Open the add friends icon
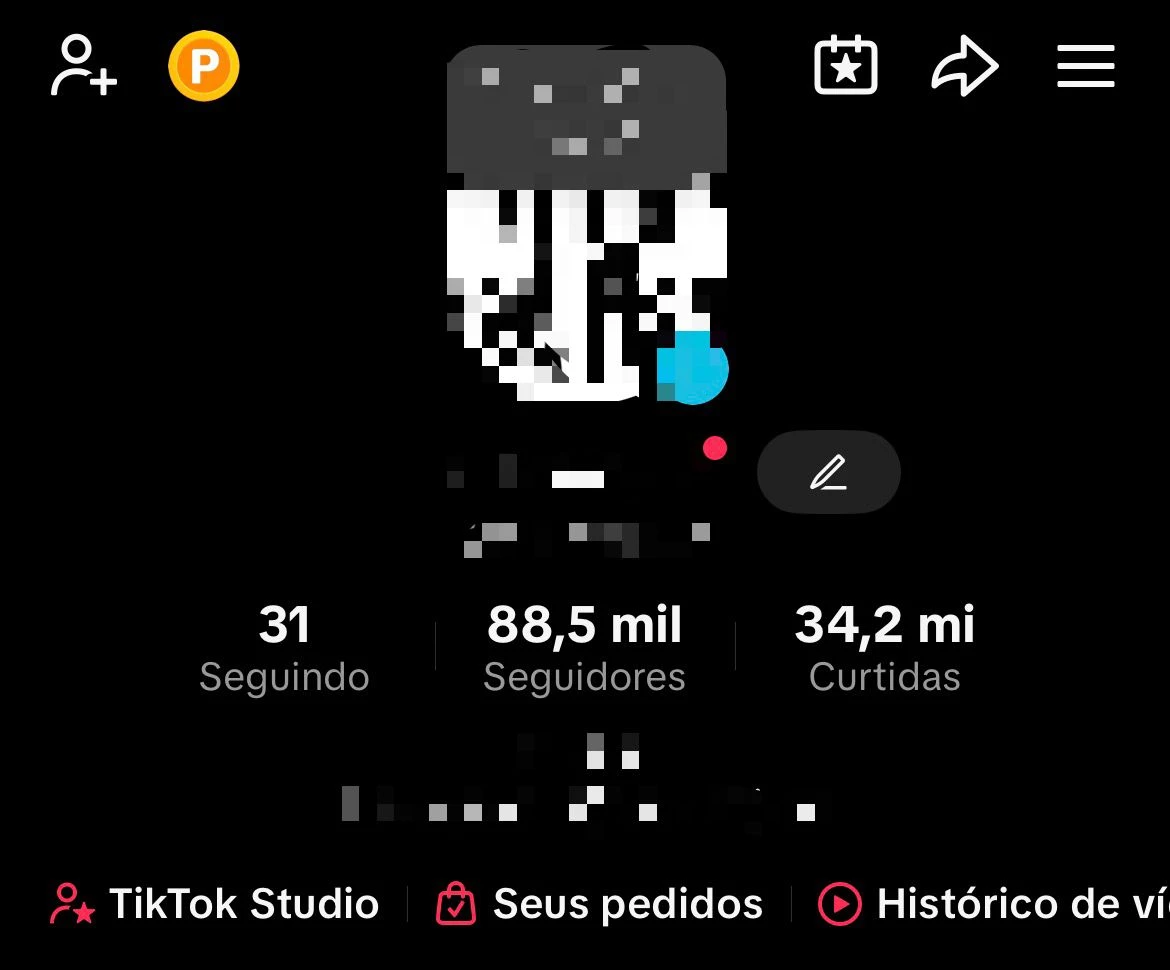Viewport: 1170px width, 970px height. [84, 66]
